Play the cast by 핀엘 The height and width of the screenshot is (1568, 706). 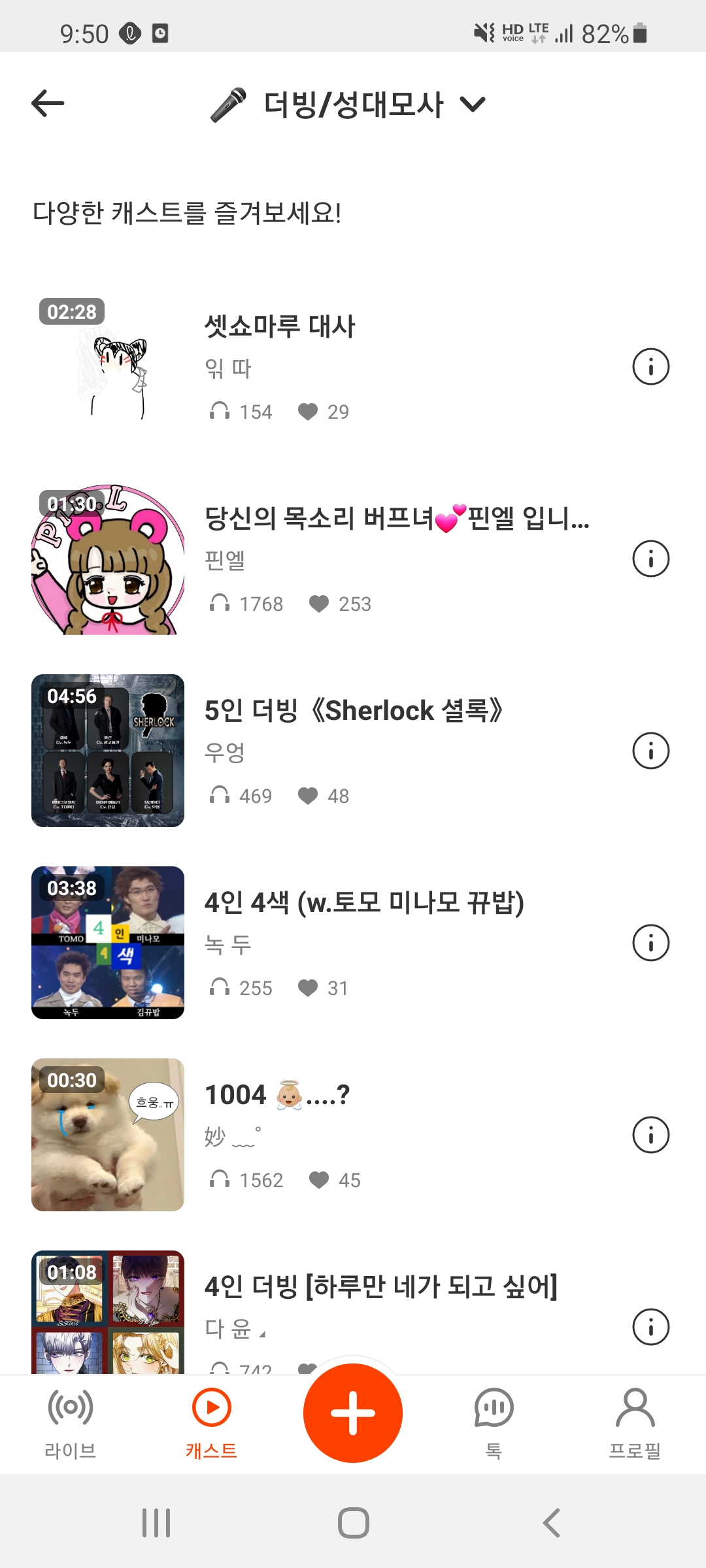pyautogui.click(x=108, y=559)
